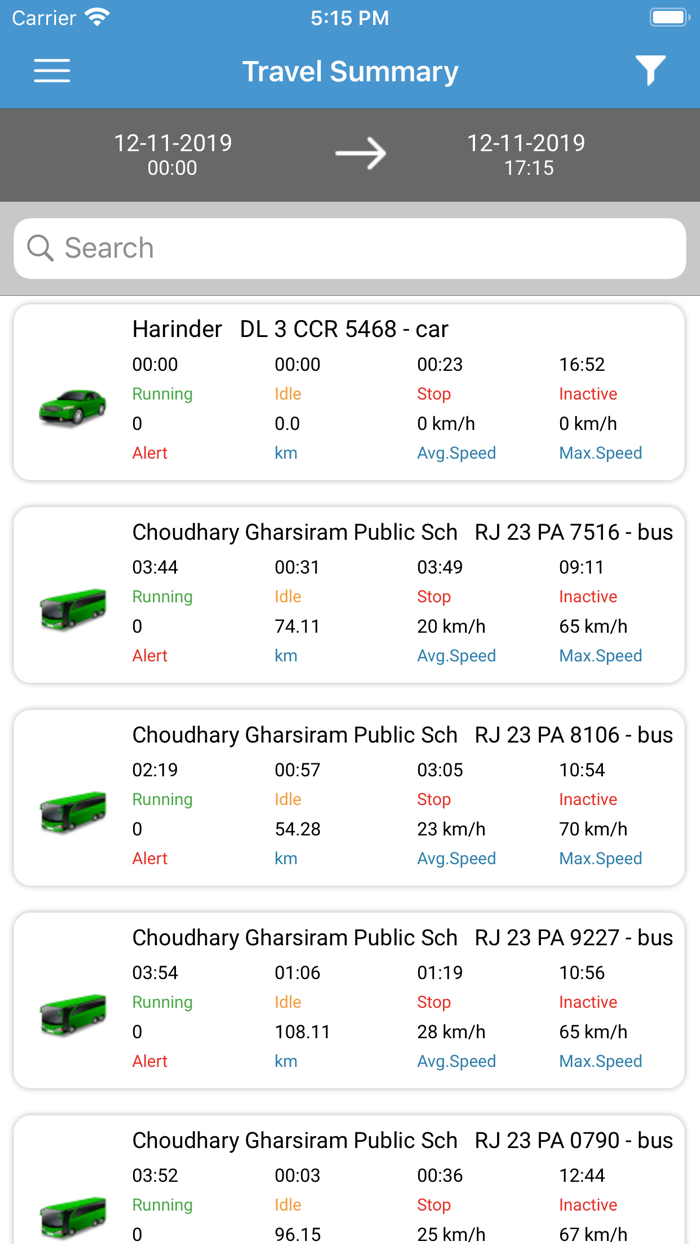This screenshot has width=700, height=1244.
Task: Tap the Search field
Action: (x=350, y=248)
